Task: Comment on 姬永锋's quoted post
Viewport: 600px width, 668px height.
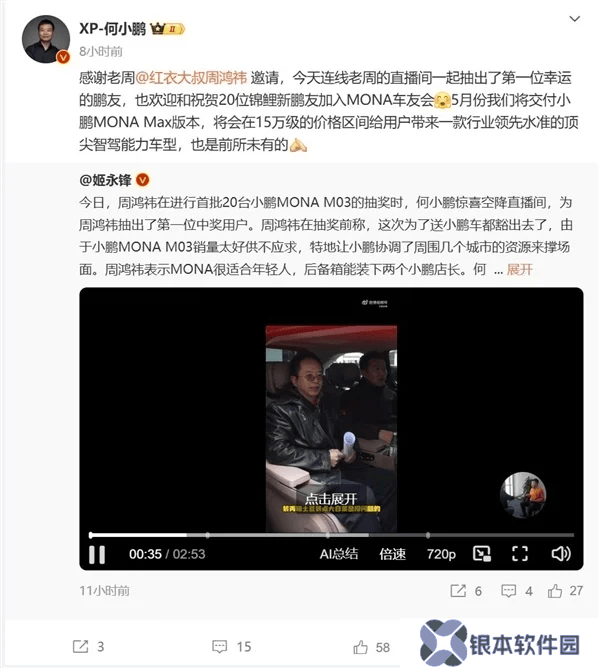Action: [517, 591]
